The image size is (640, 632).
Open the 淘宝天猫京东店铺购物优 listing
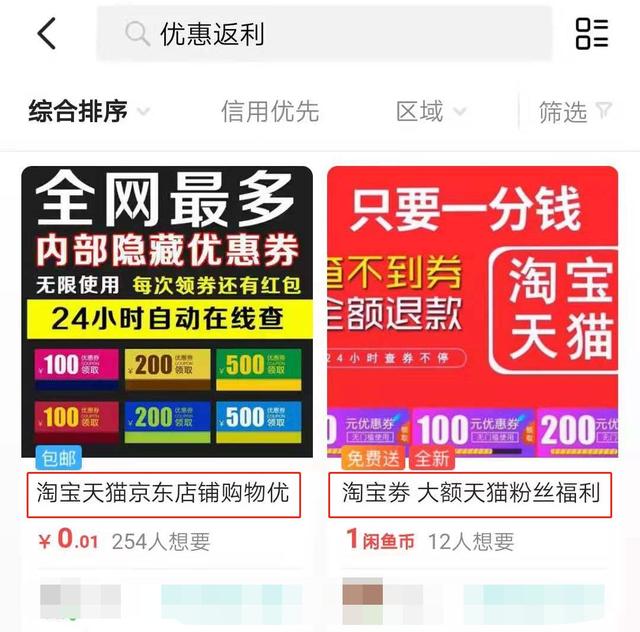tap(165, 493)
